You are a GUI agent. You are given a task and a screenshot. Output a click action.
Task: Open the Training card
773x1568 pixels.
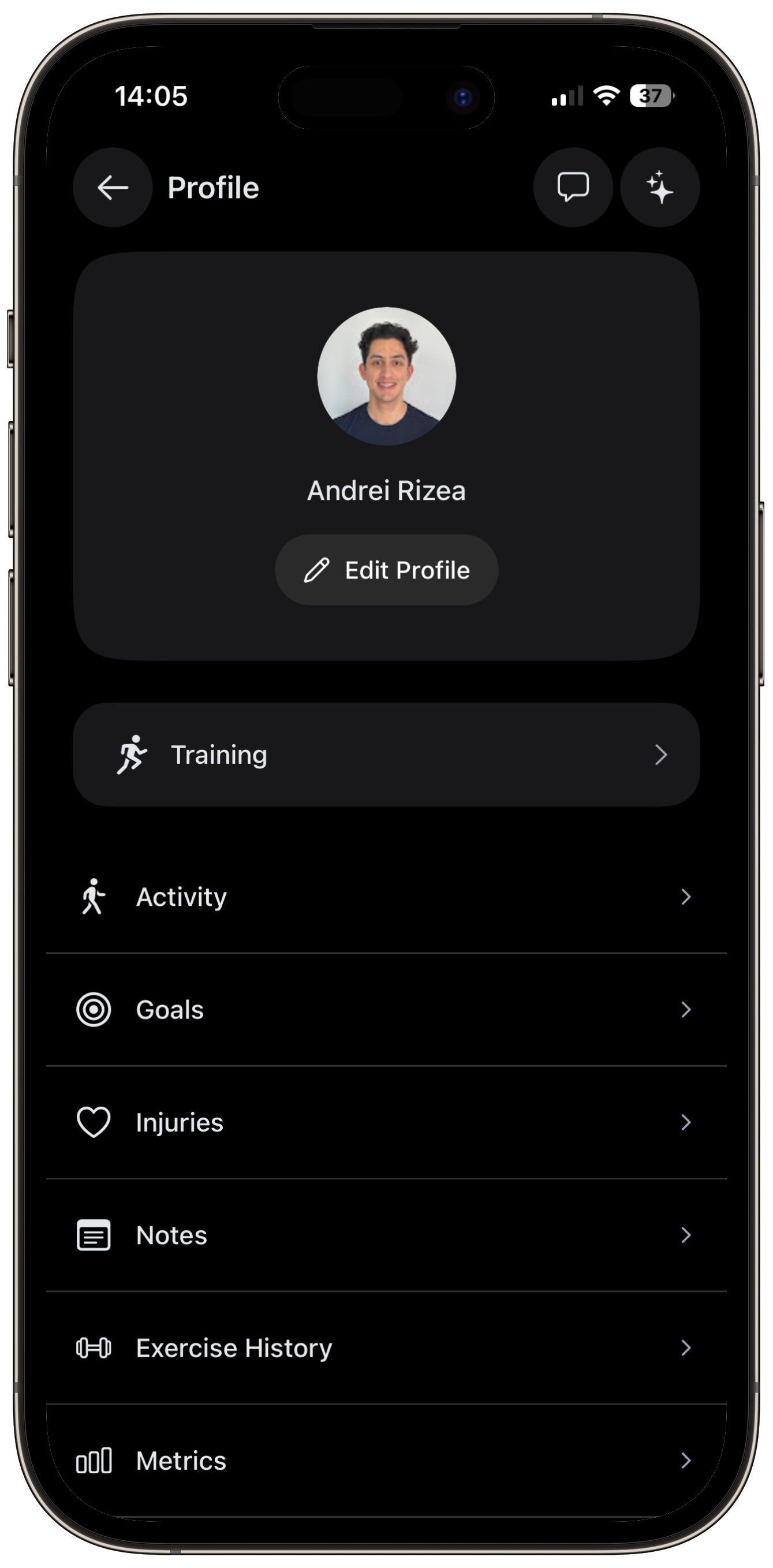[x=387, y=755]
